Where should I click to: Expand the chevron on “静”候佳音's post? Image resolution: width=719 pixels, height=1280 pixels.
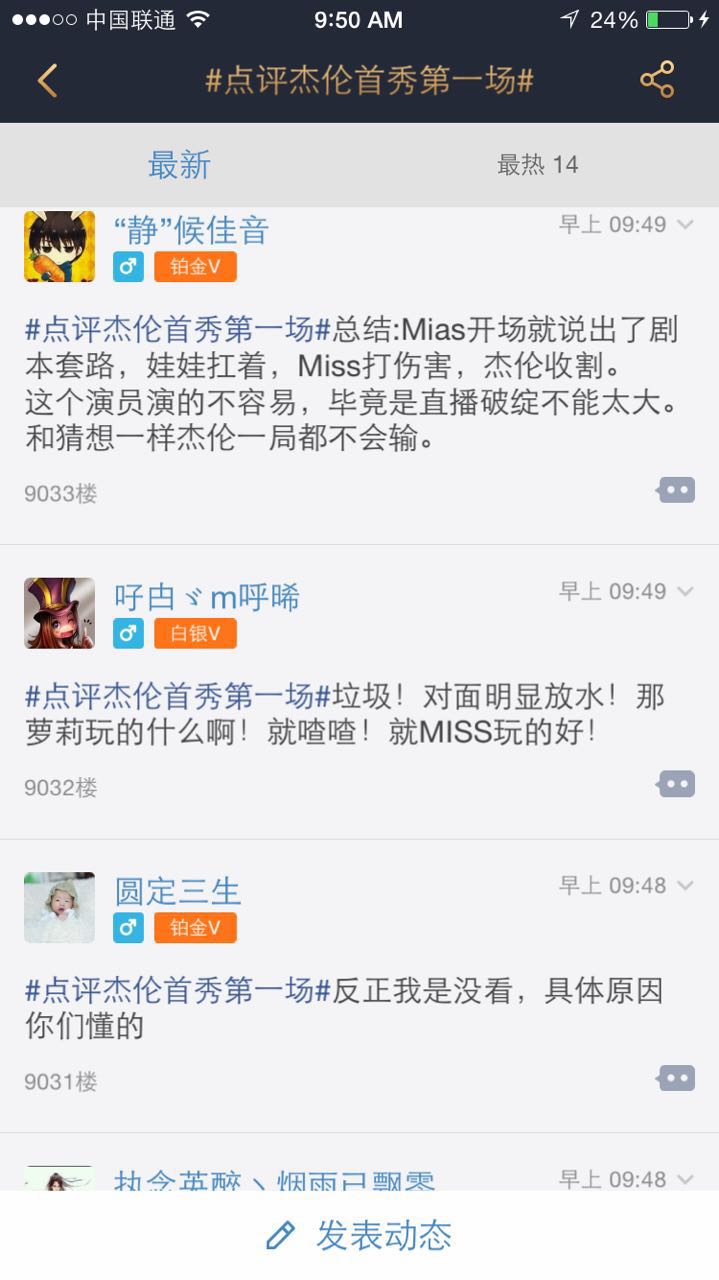click(685, 224)
